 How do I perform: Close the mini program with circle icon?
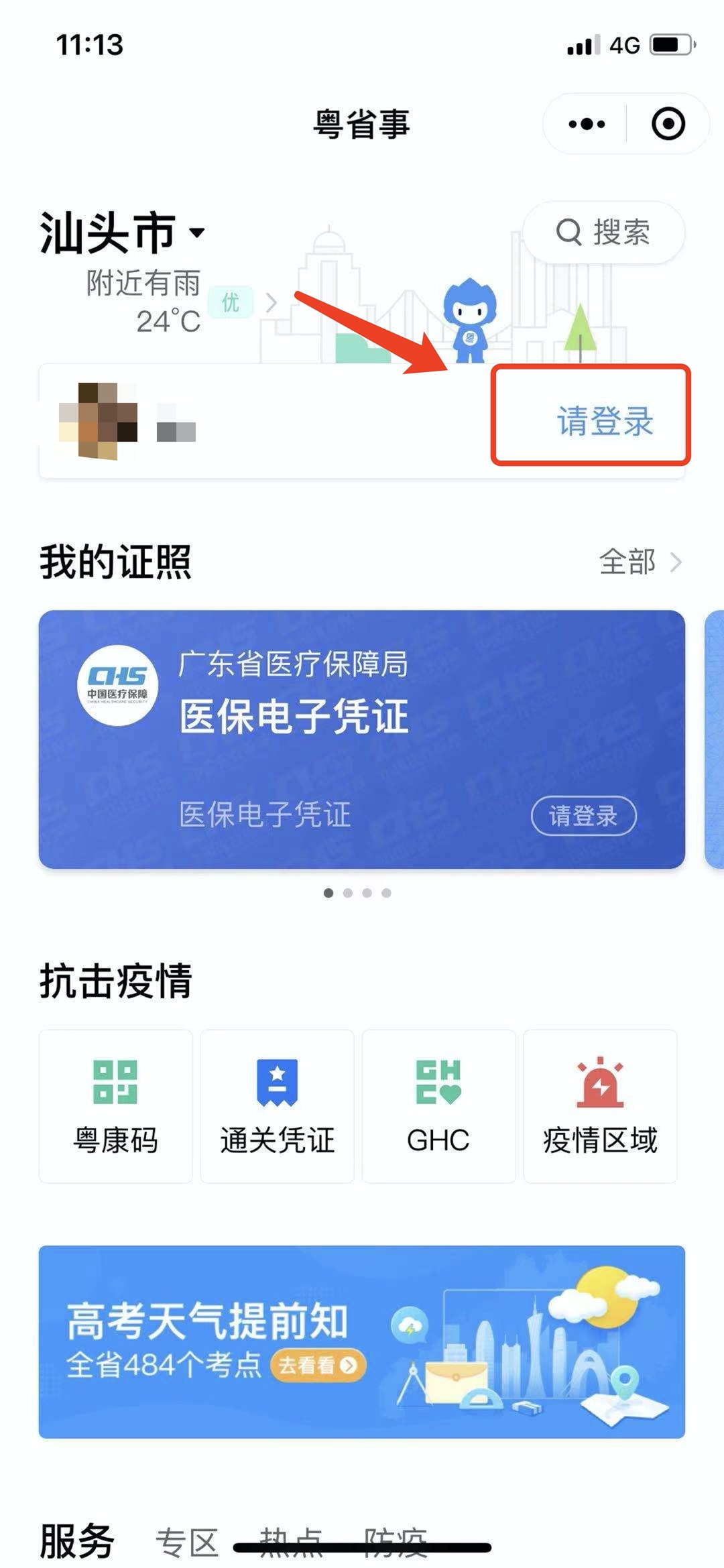click(668, 124)
